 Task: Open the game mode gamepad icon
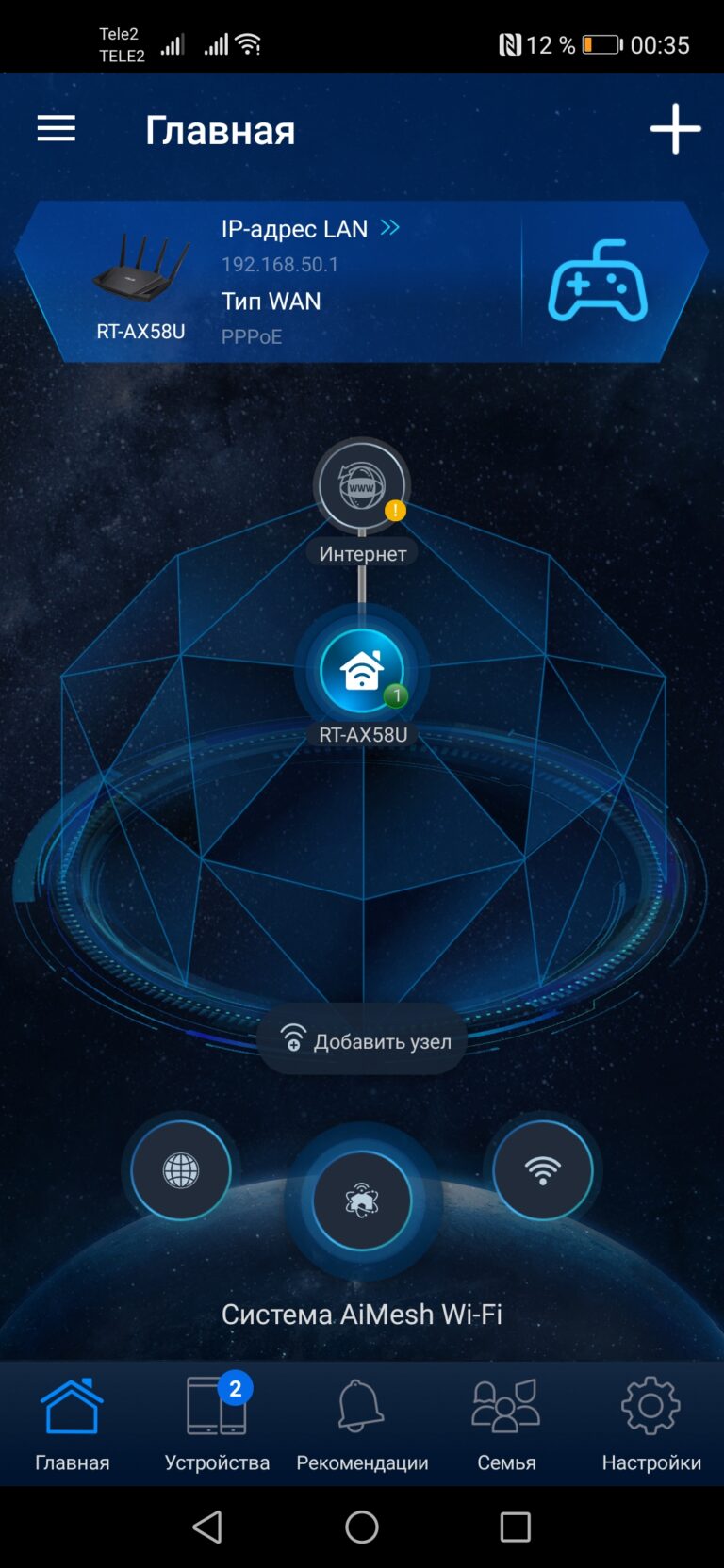[x=598, y=281]
